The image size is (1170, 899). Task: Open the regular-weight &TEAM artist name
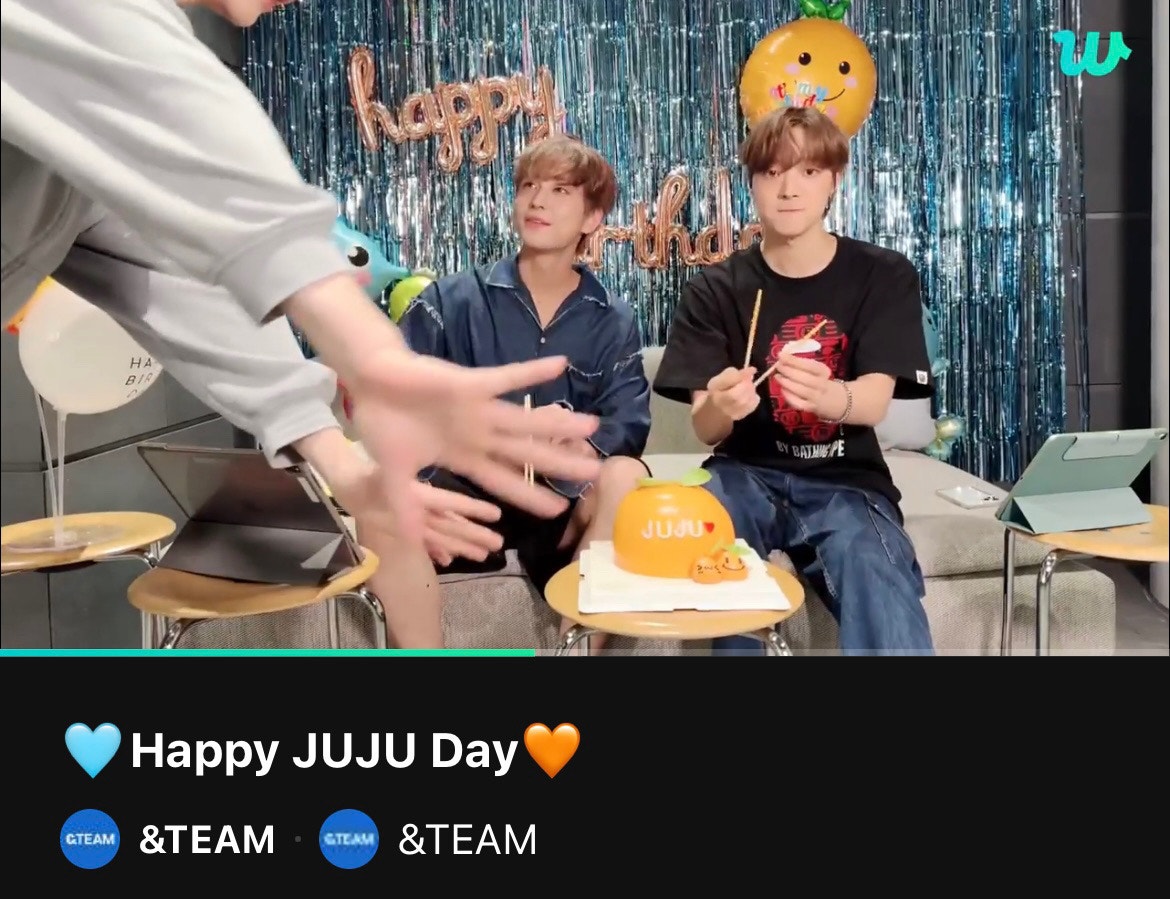click(467, 840)
